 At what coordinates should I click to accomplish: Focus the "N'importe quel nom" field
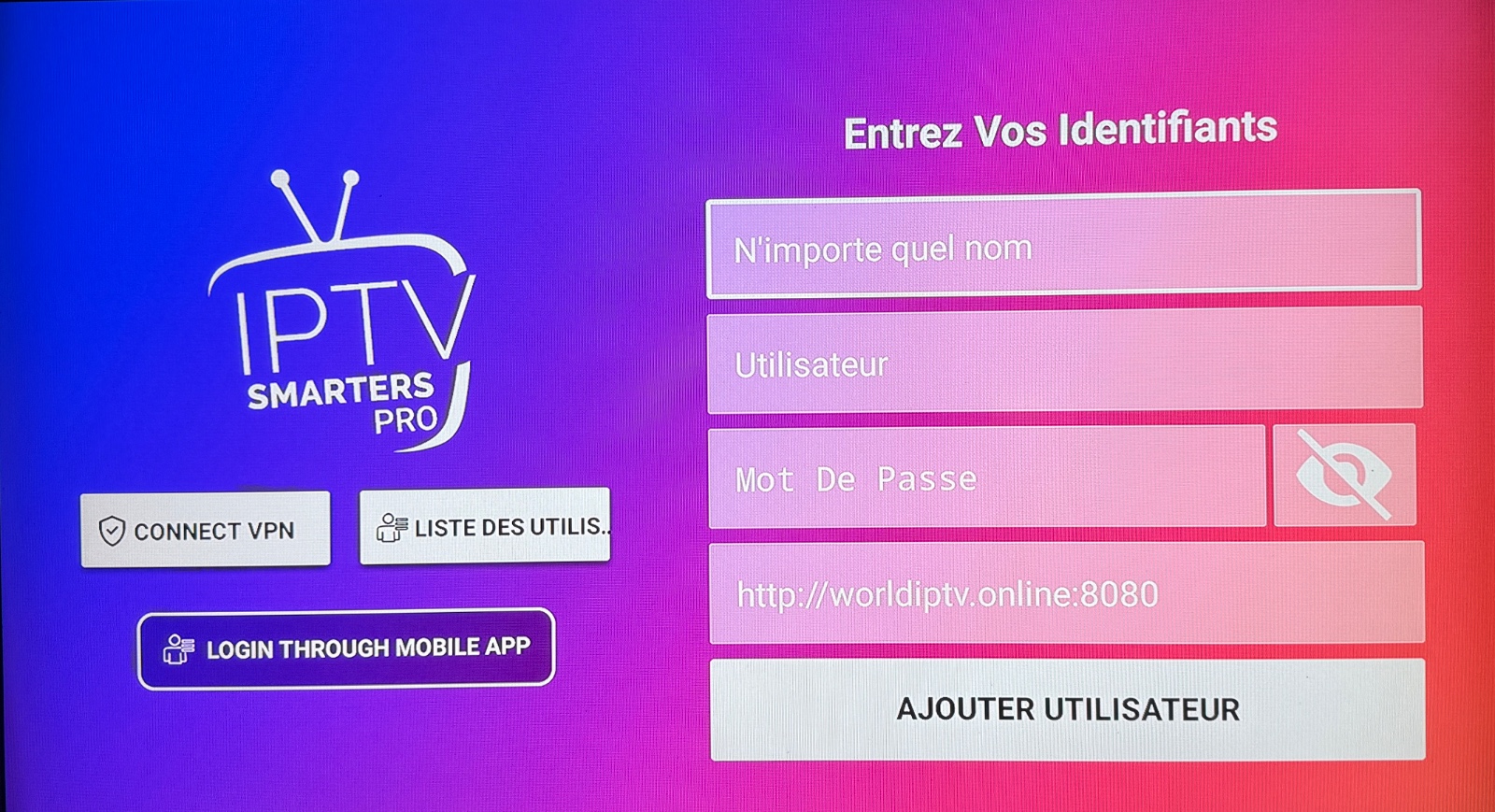coord(1063,246)
